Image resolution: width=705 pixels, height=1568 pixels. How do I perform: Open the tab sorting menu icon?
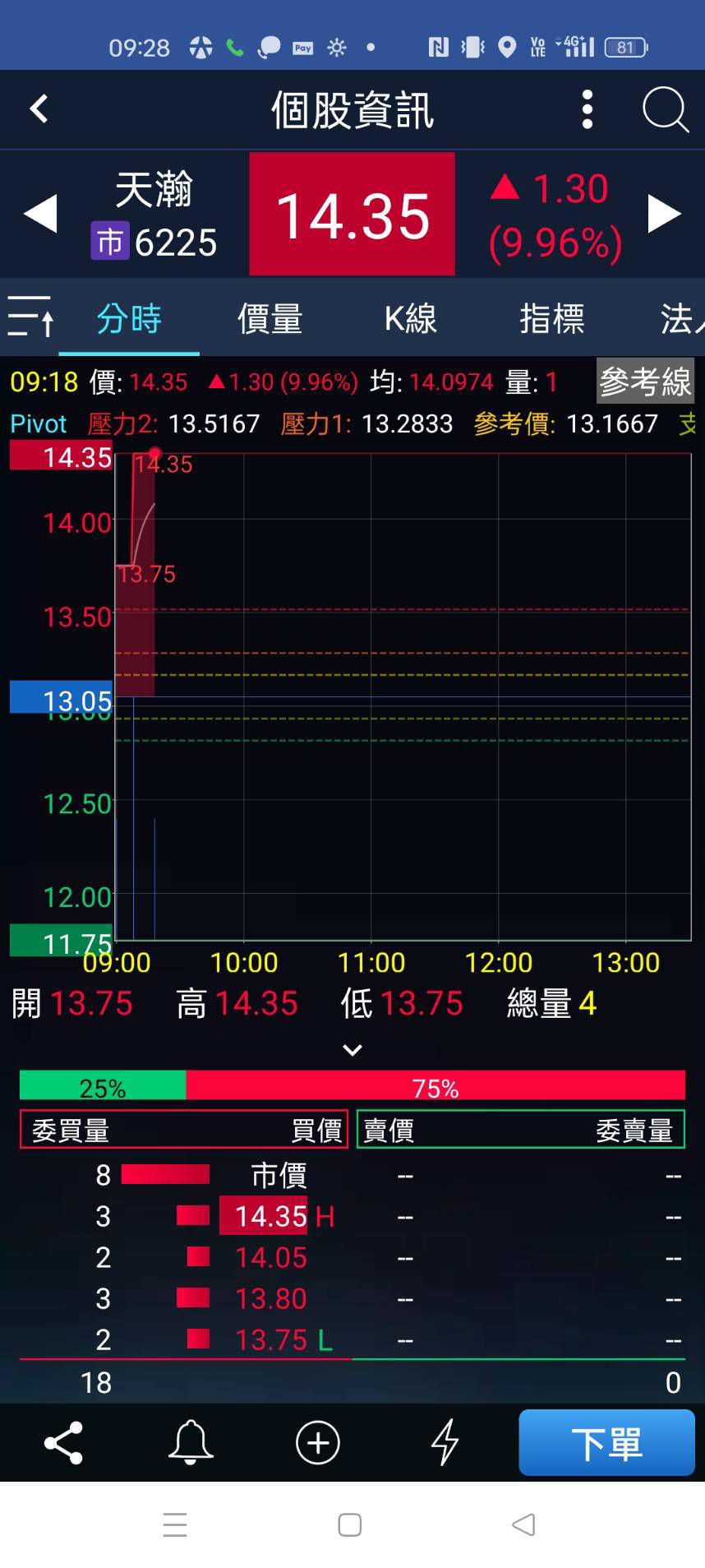click(x=30, y=317)
